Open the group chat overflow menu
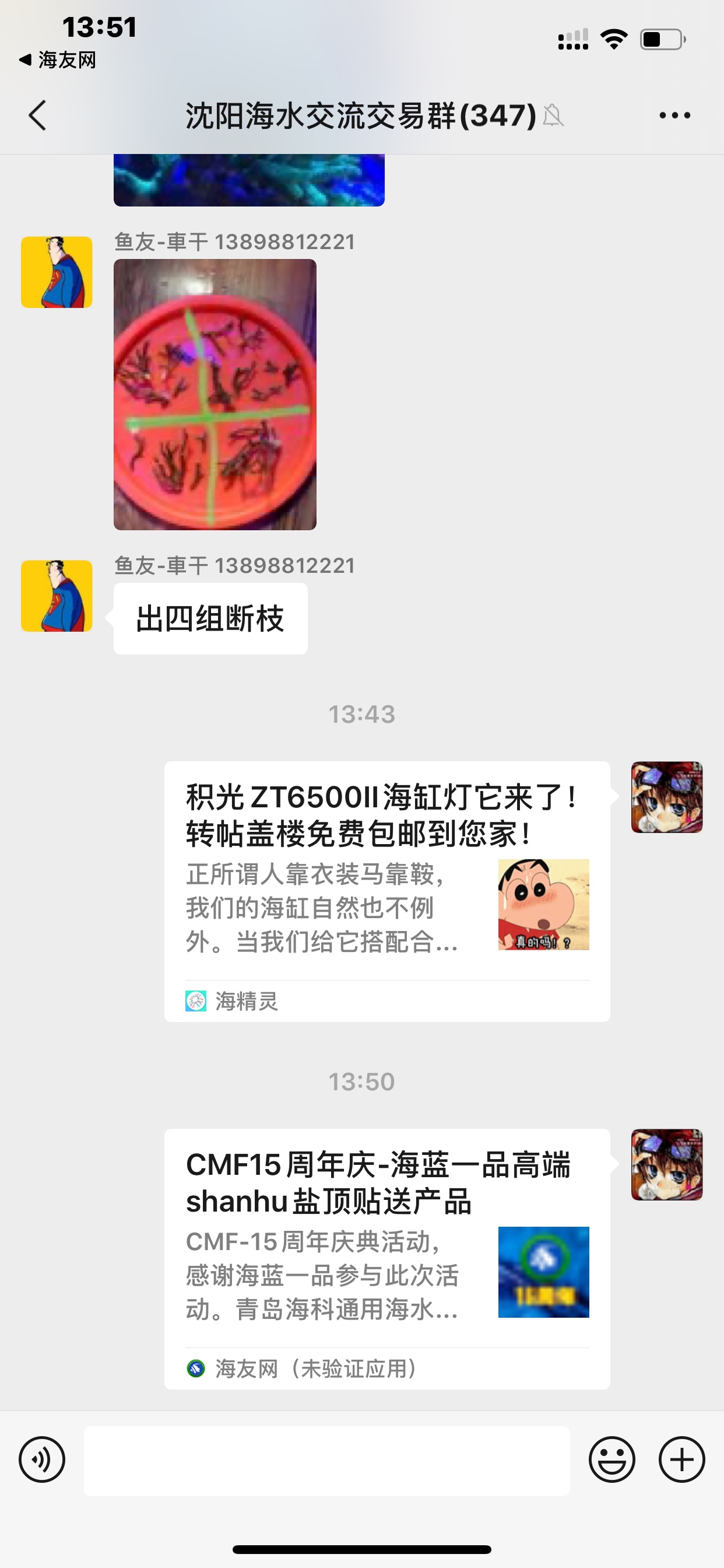The image size is (724, 1568). 674,115
